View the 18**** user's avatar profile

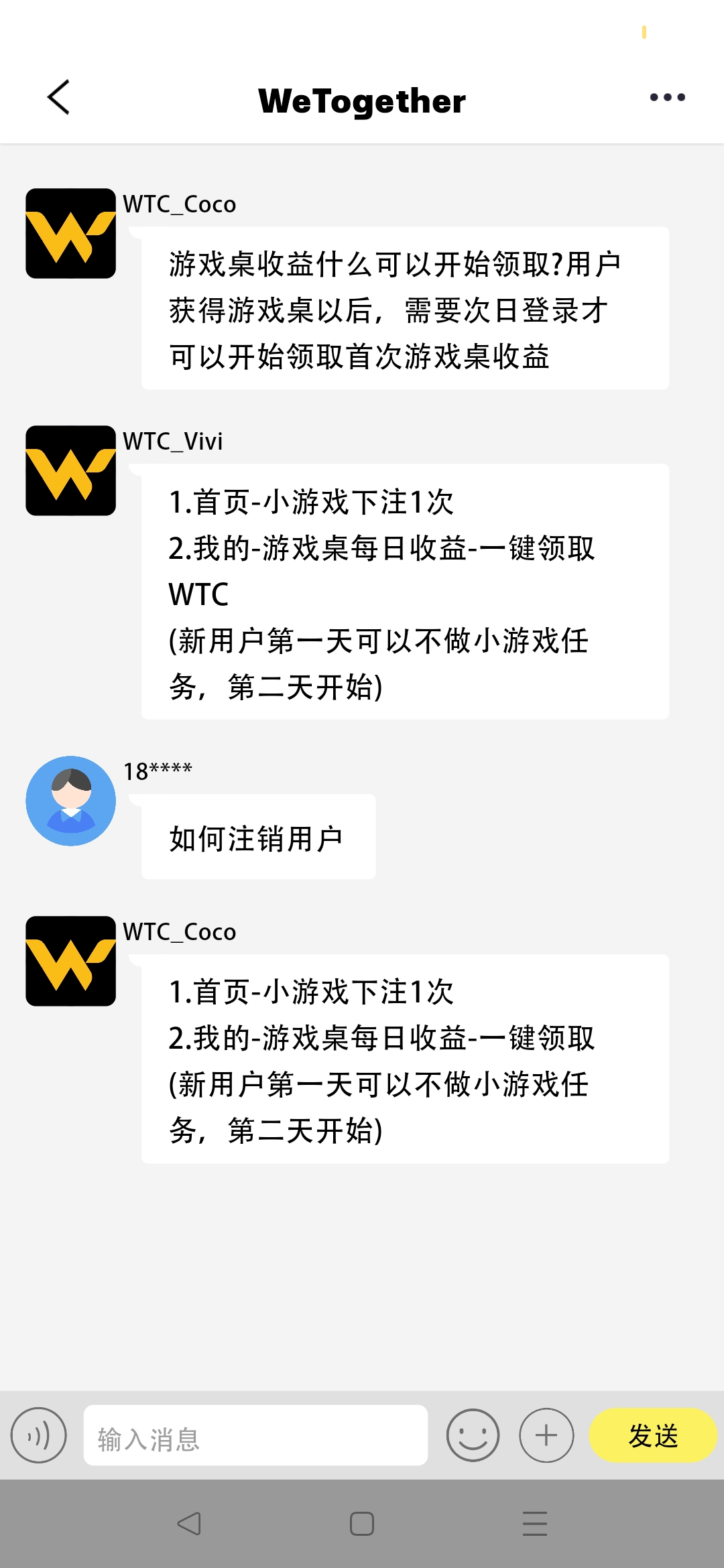tap(70, 801)
